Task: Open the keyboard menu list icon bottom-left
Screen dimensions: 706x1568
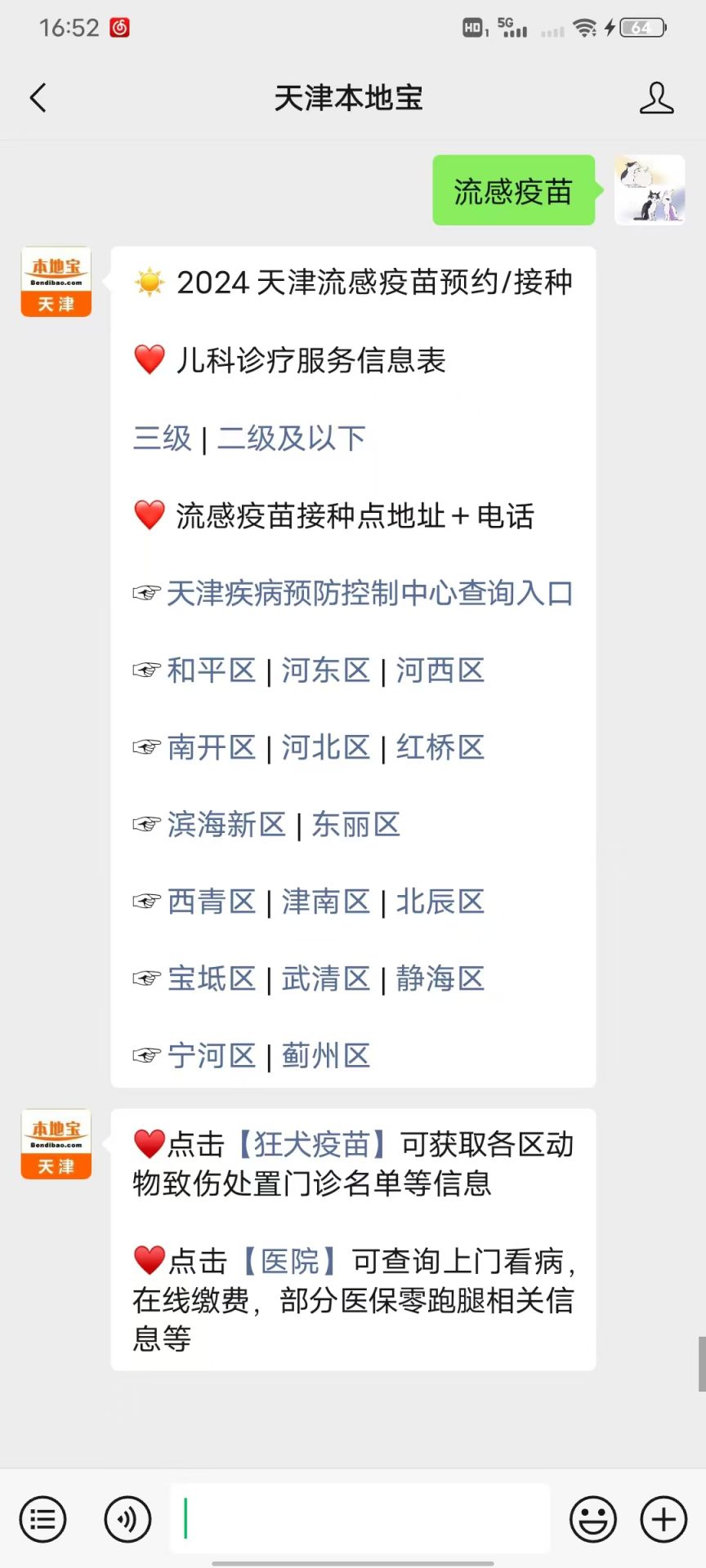Action: tap(42, 1519)
